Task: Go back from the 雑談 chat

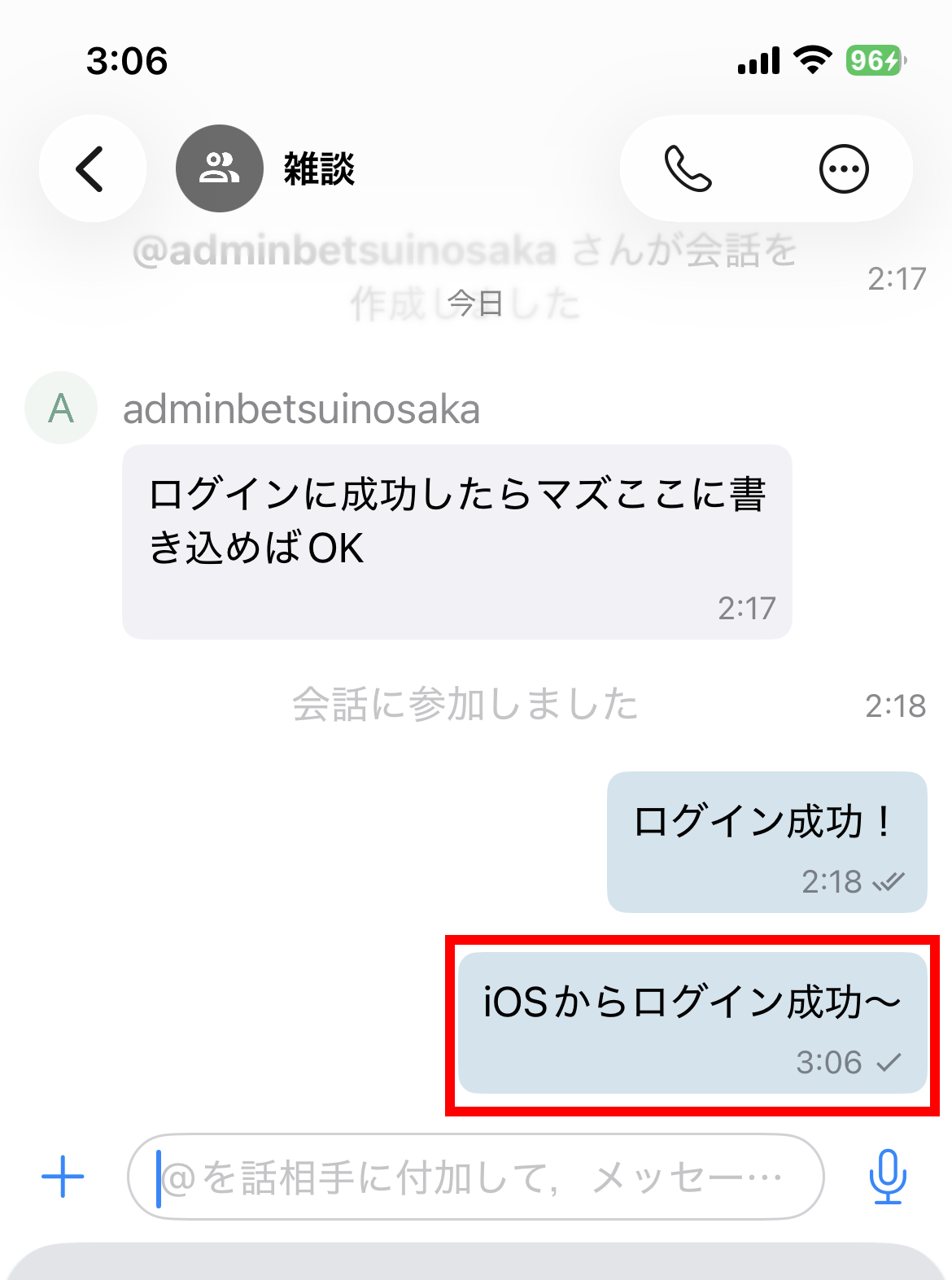Action: coord(92,169)
